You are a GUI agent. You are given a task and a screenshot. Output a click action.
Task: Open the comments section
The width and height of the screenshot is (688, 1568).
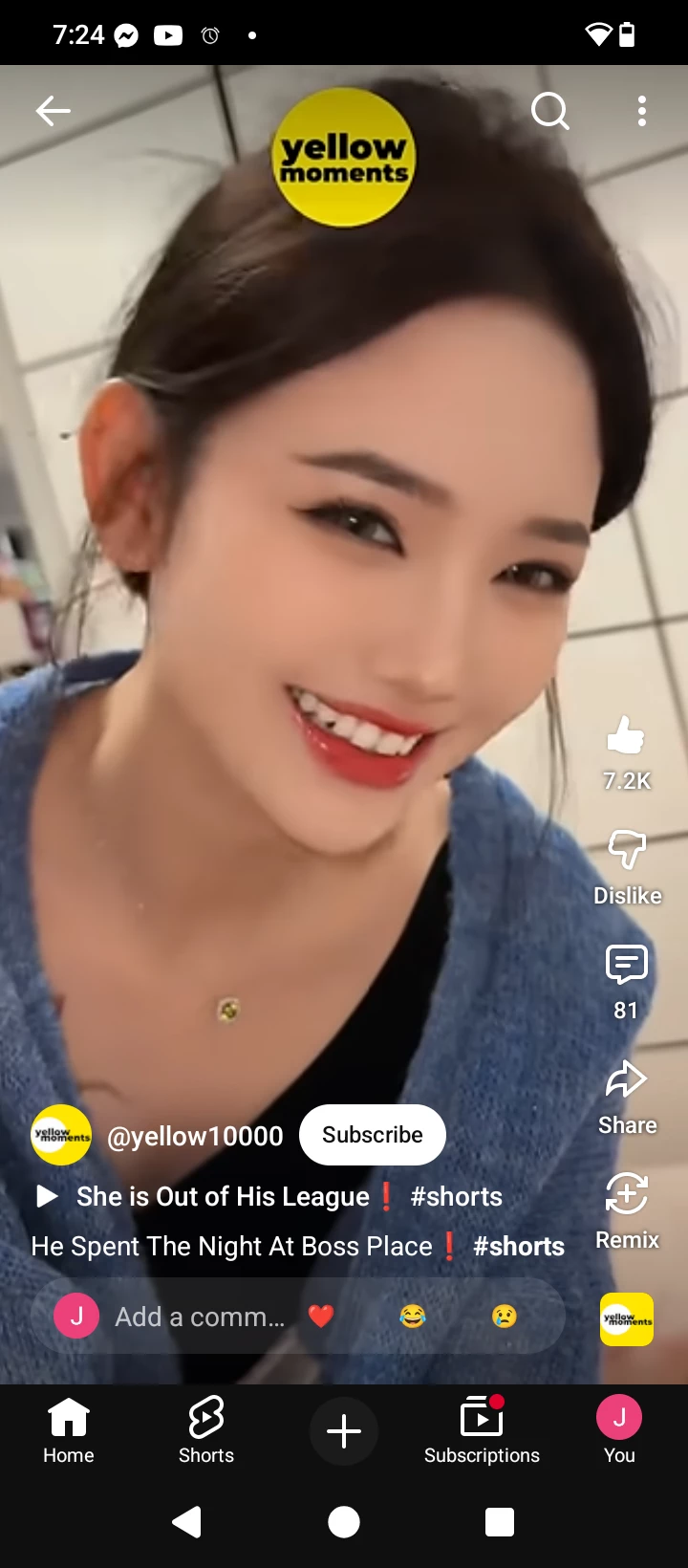tap(627, 966)
